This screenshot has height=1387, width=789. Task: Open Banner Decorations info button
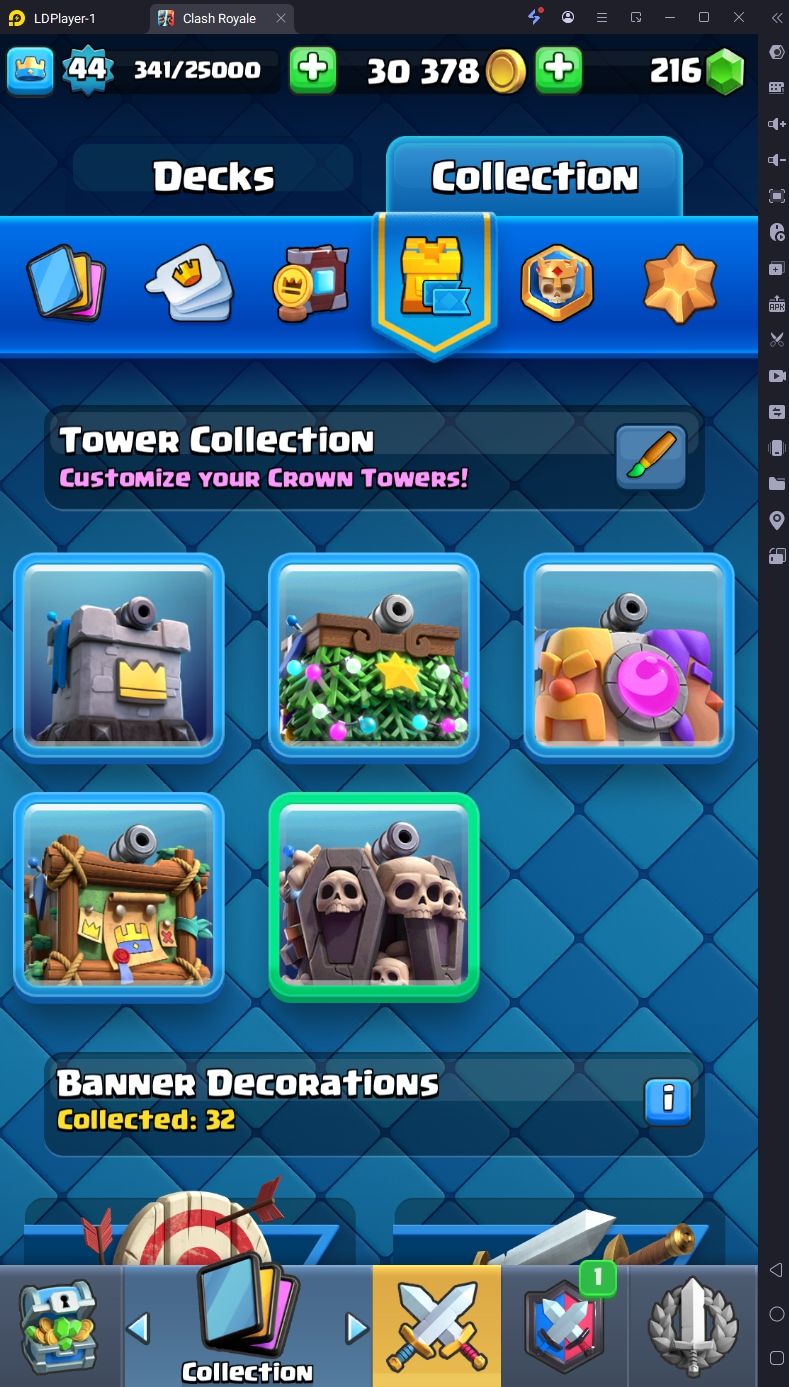(668, 1101)
